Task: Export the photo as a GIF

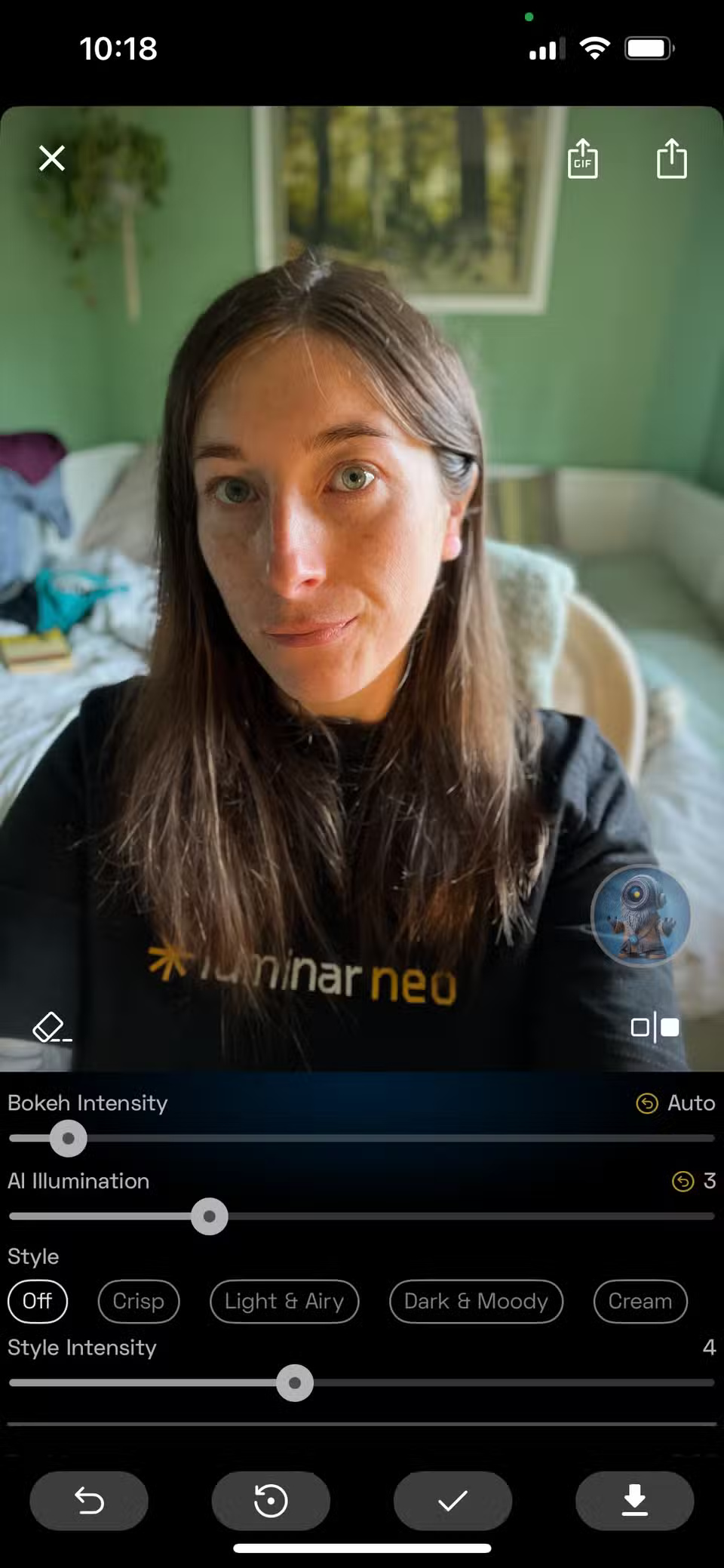Action: pos(583,158)
